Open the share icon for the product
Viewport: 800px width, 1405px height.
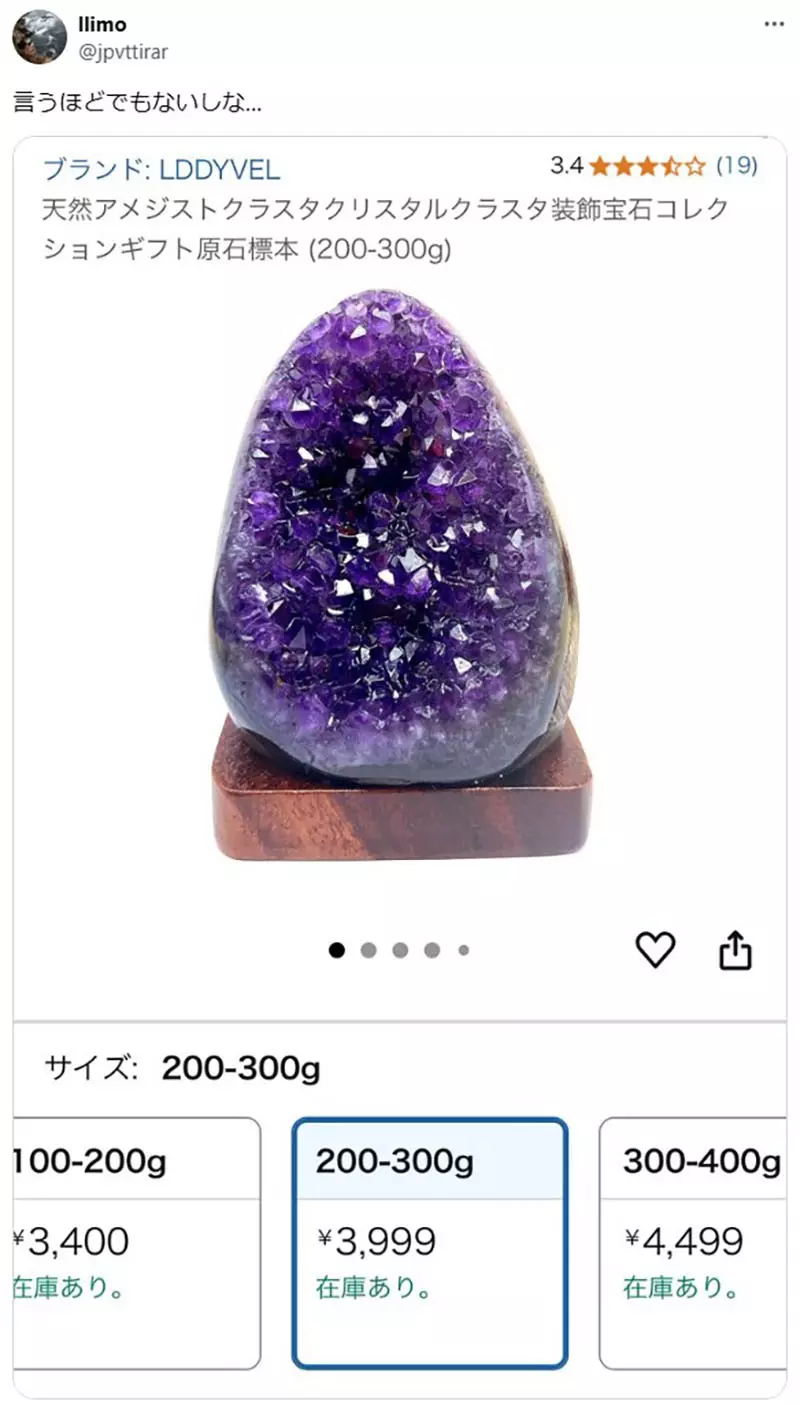coord(736,949)
